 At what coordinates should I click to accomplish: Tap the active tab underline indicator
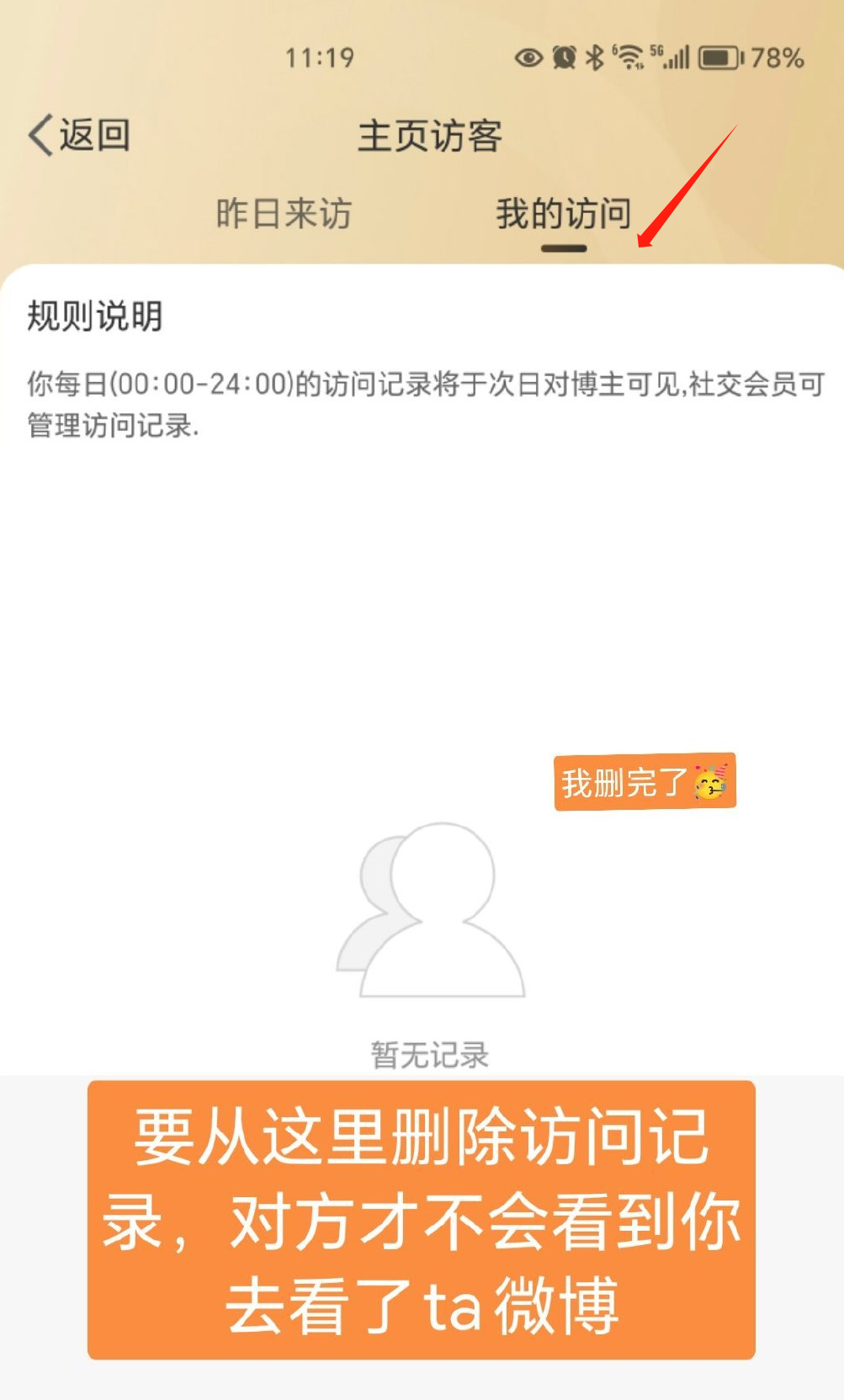coord(565,248)
